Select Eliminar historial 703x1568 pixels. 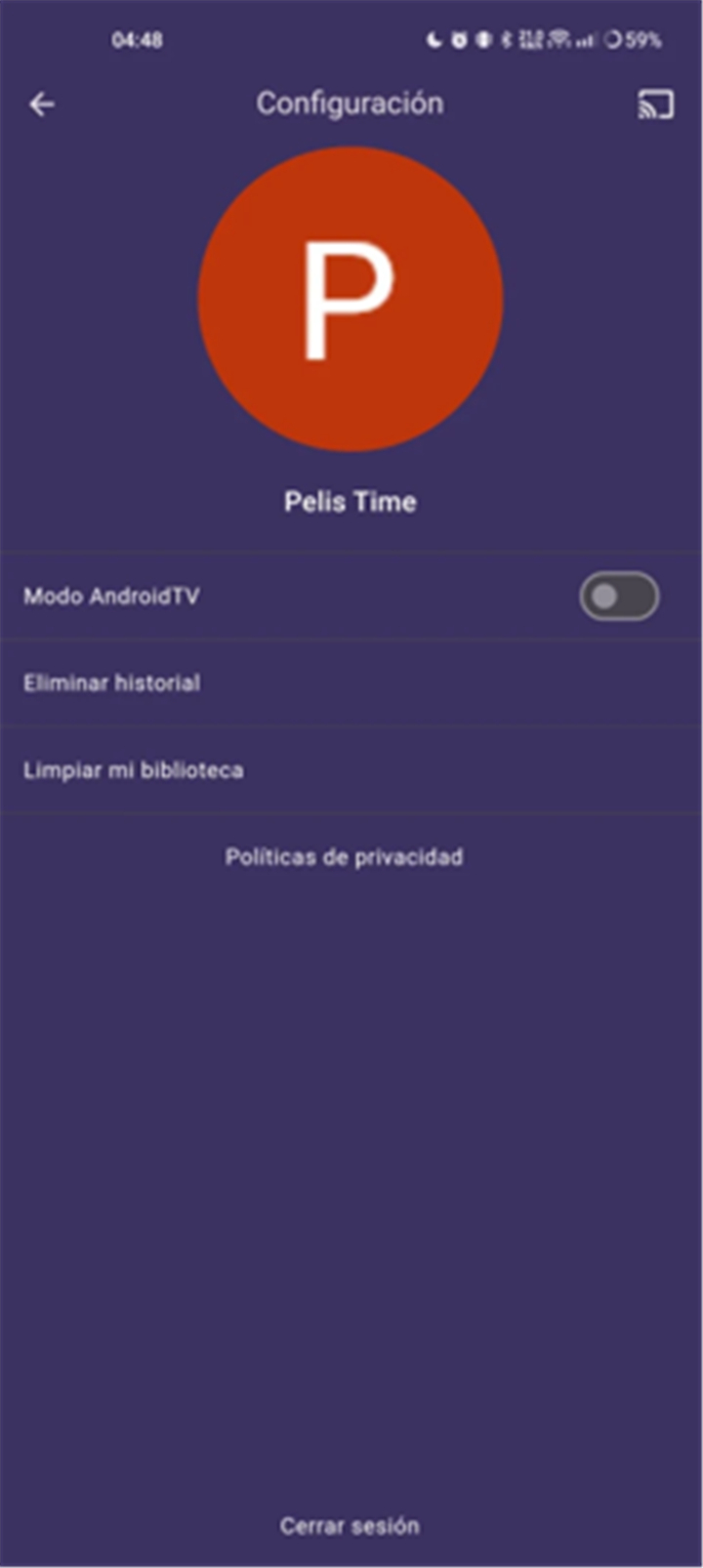(351, 683)
